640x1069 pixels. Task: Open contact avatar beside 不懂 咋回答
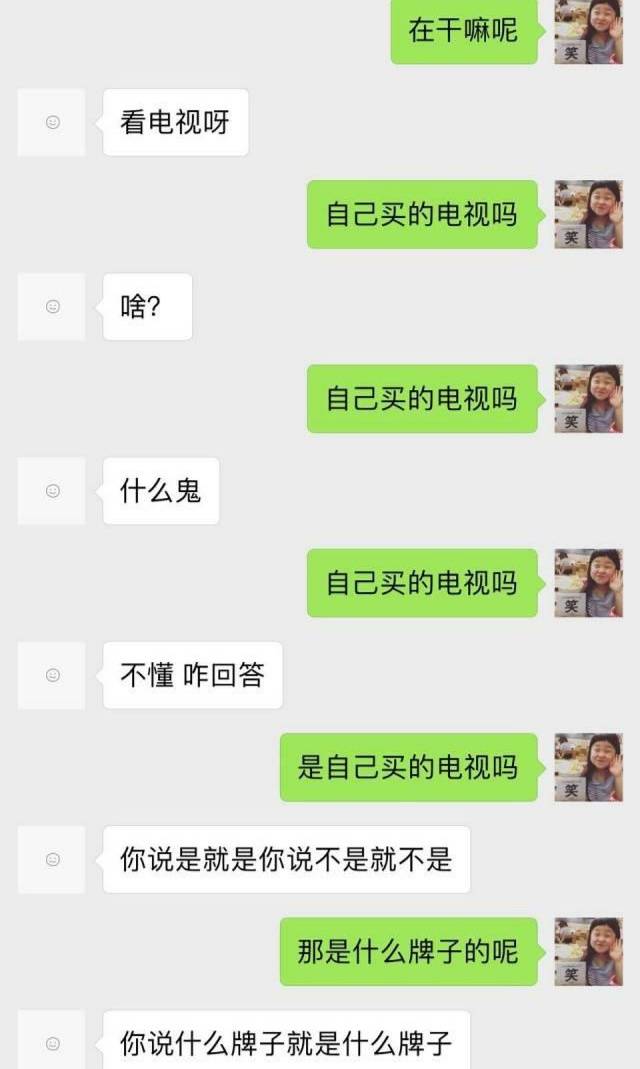point(52,675)
